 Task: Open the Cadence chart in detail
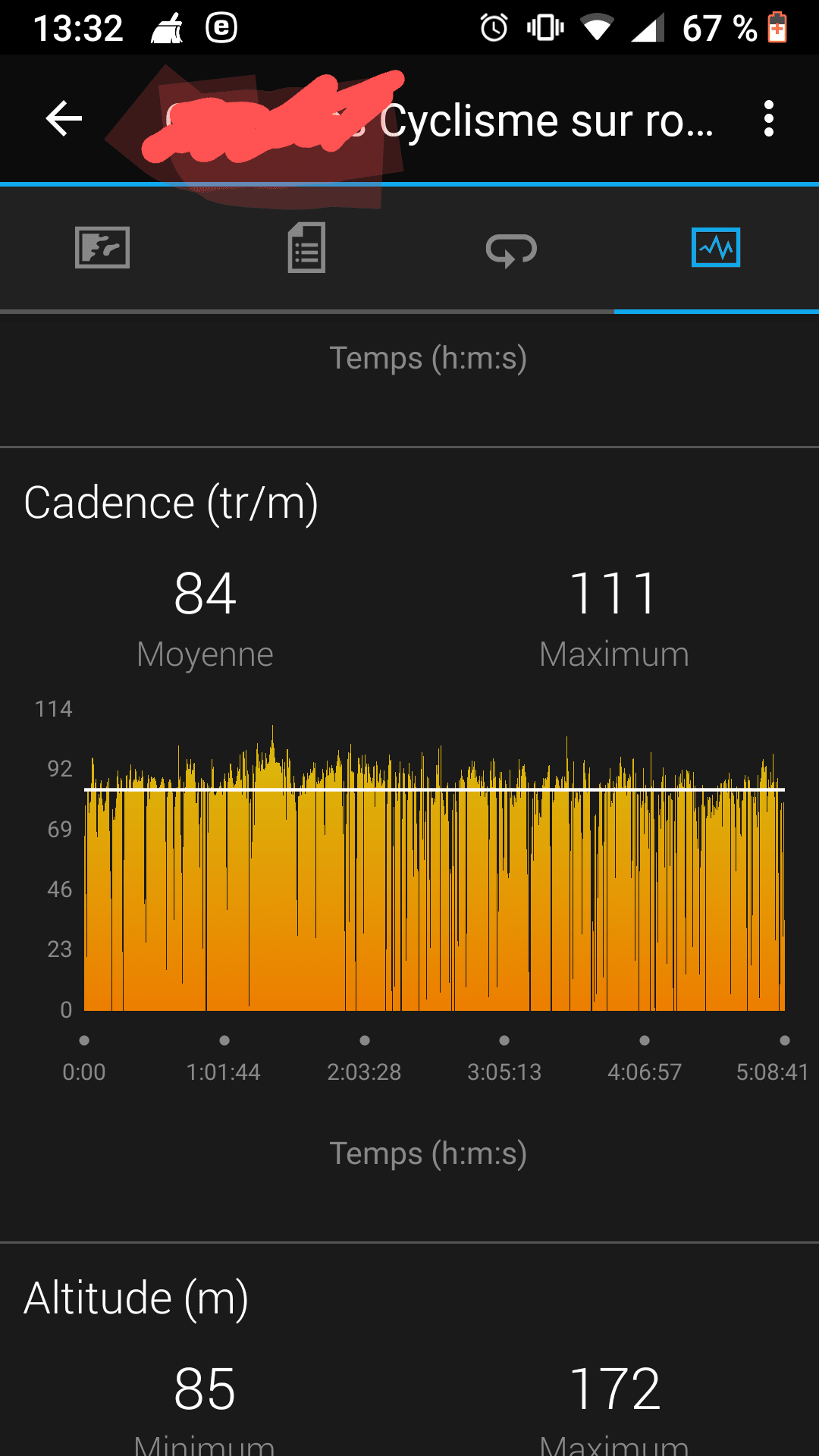tap(434, 872)
